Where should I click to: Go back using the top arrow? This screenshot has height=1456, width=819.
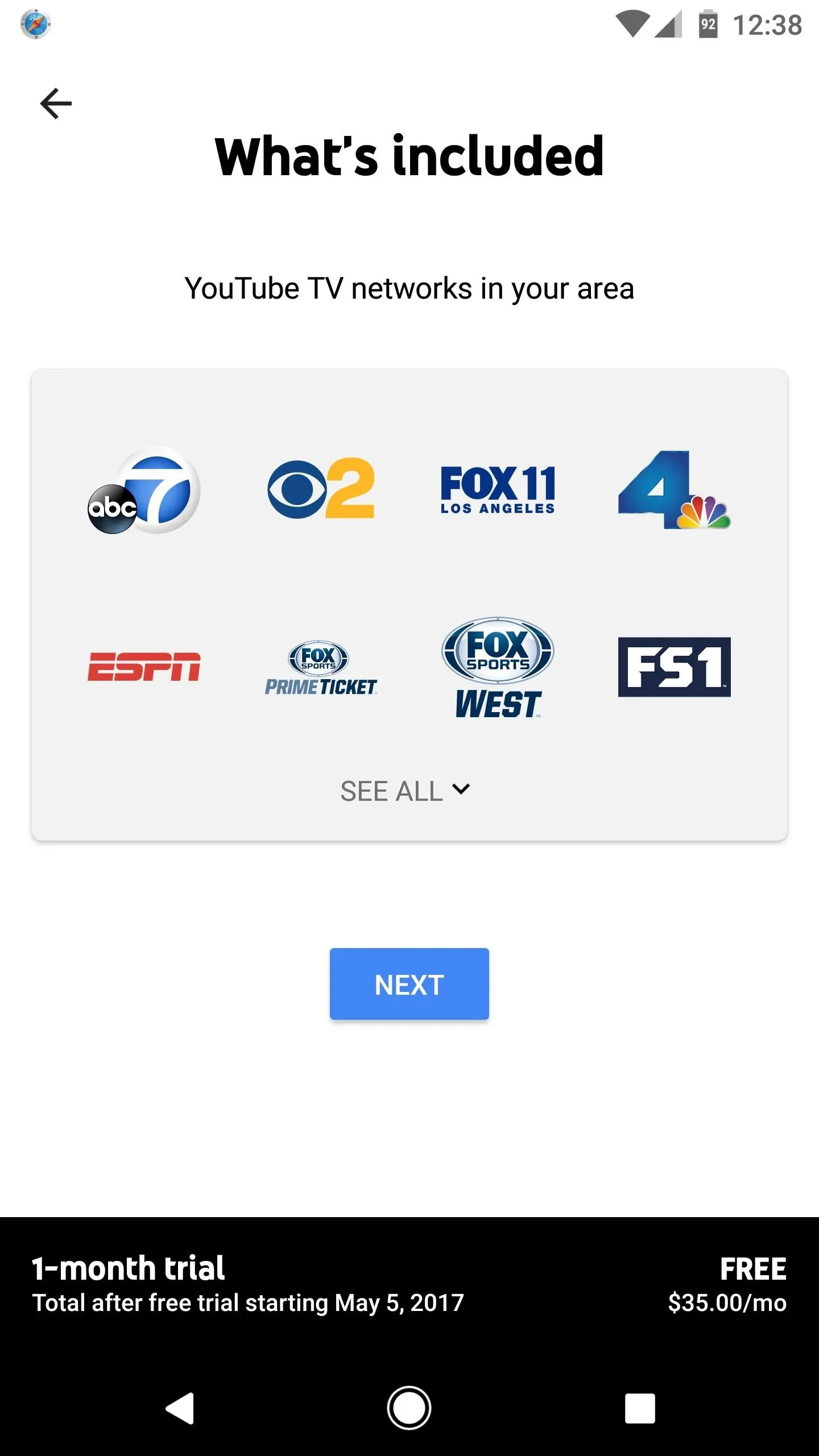click(x=56, y=104)
